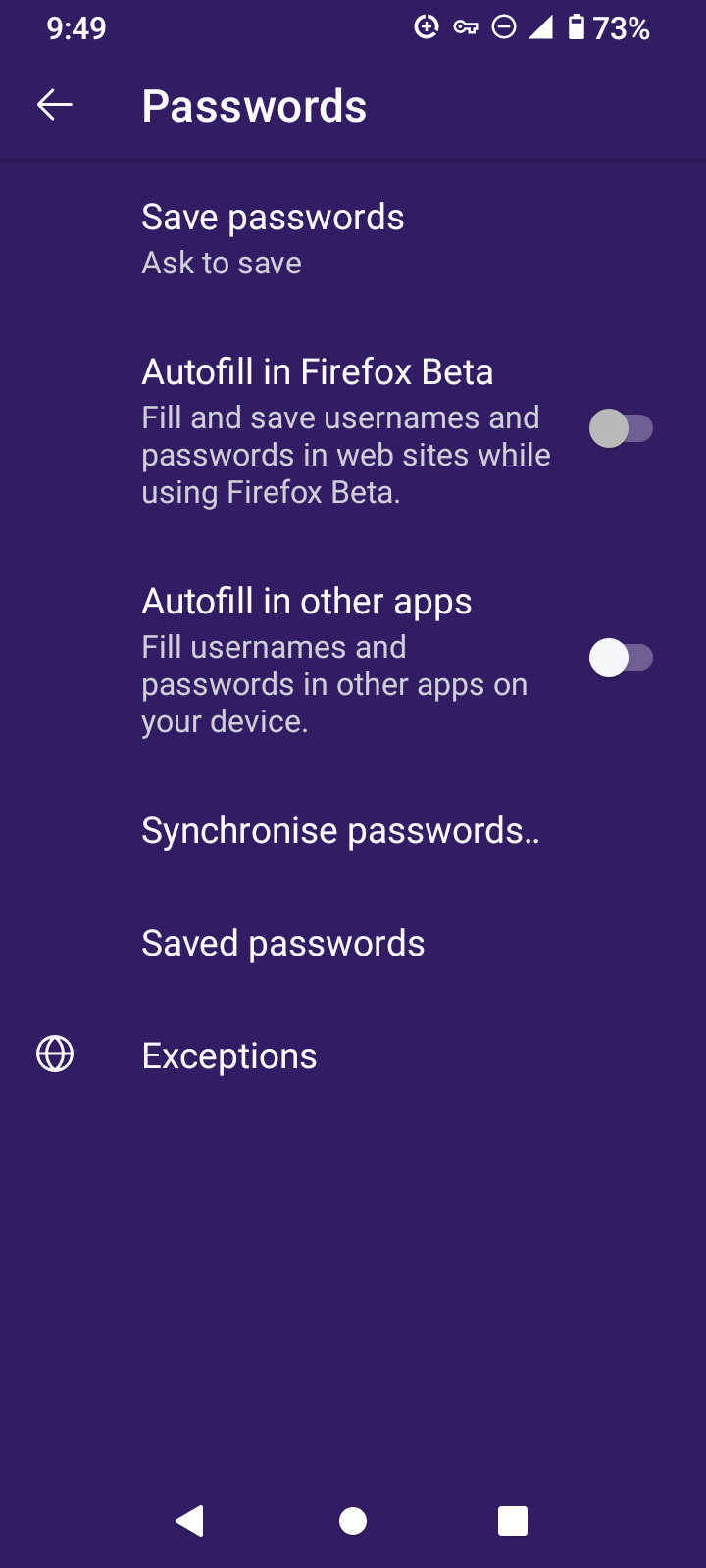Open recent apps from the navigation bar
706x1568 pixels.
(513, 1521)
